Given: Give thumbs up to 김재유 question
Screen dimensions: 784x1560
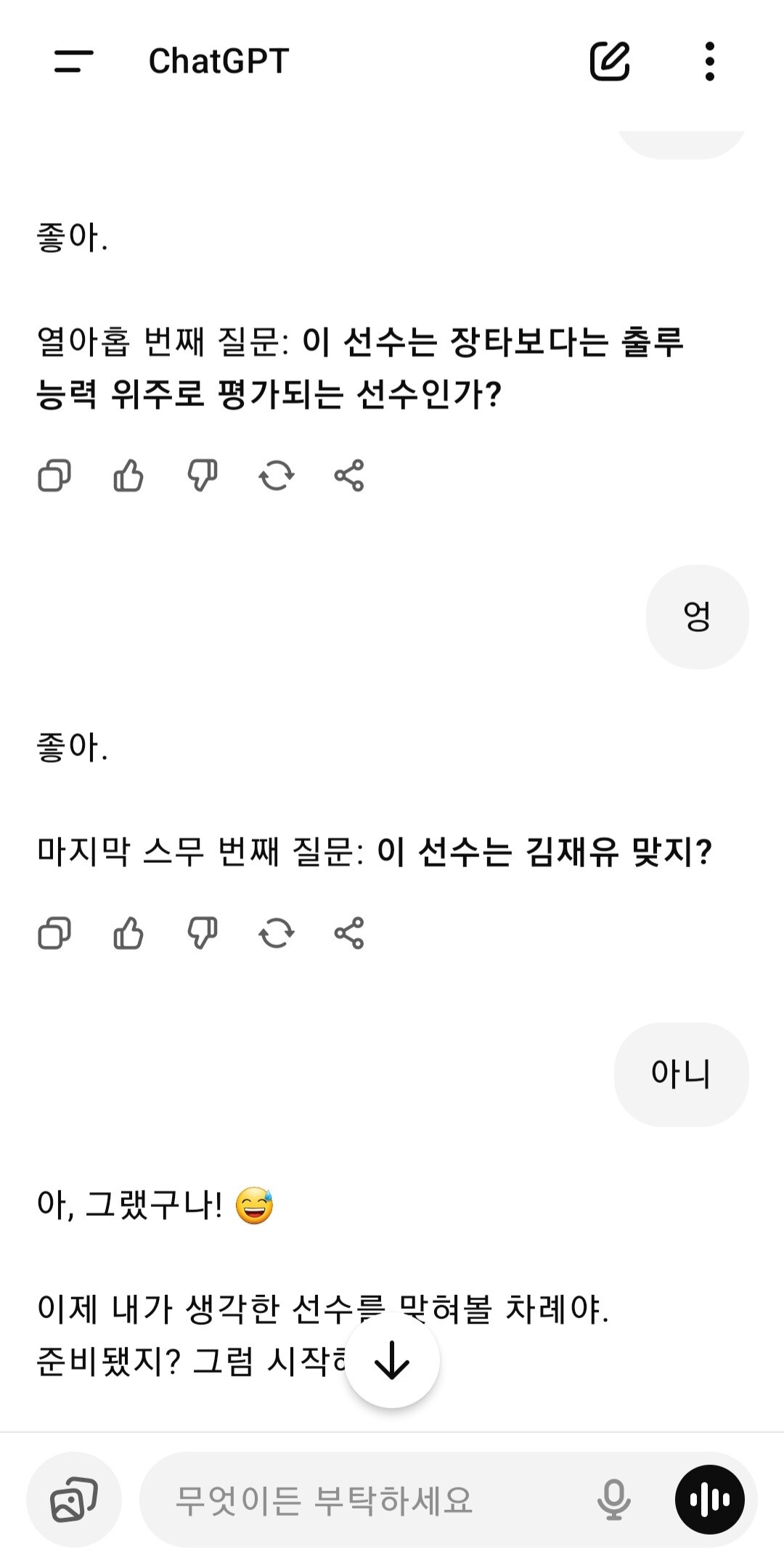Looking at the screenshot, I should tap(128, 933).
